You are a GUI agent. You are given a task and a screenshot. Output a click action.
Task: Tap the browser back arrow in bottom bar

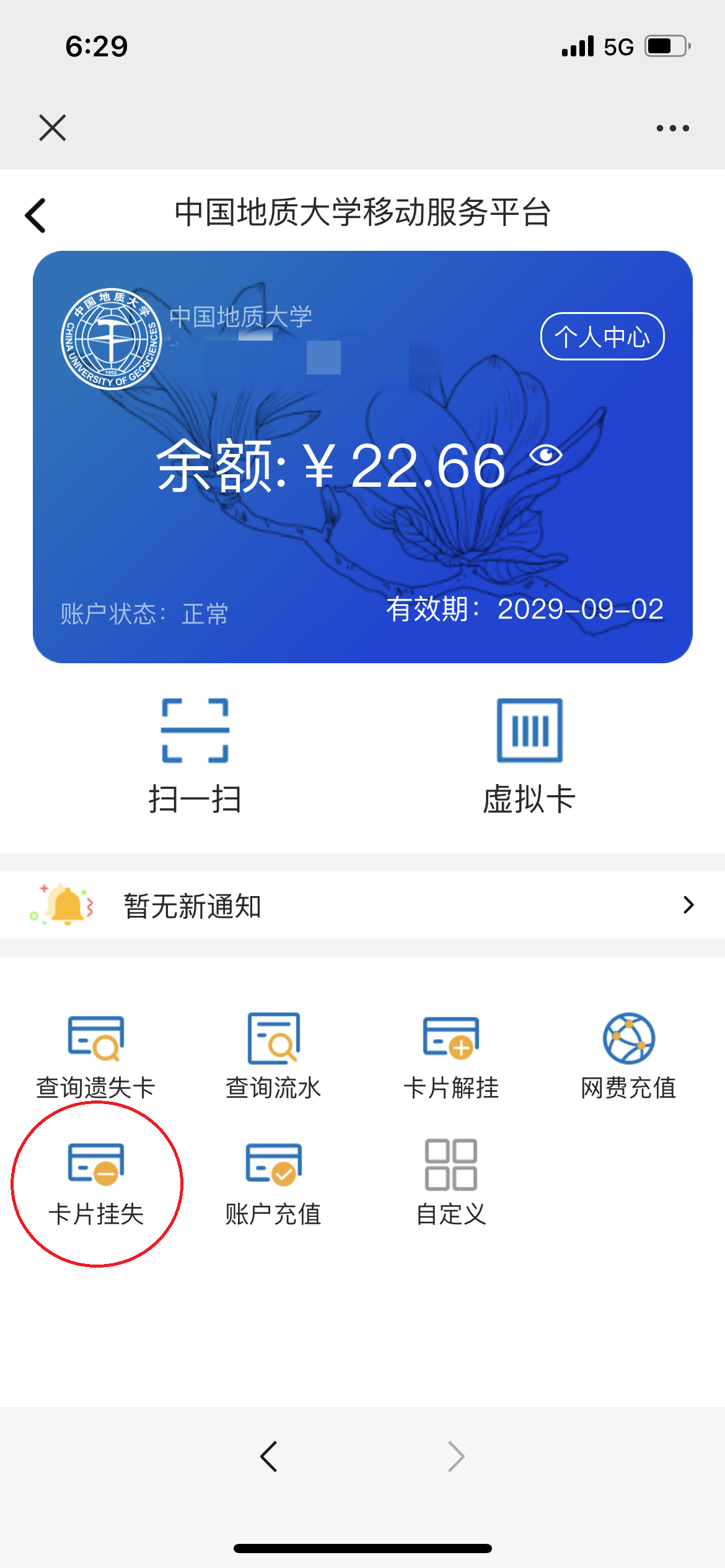(269, 1457)
